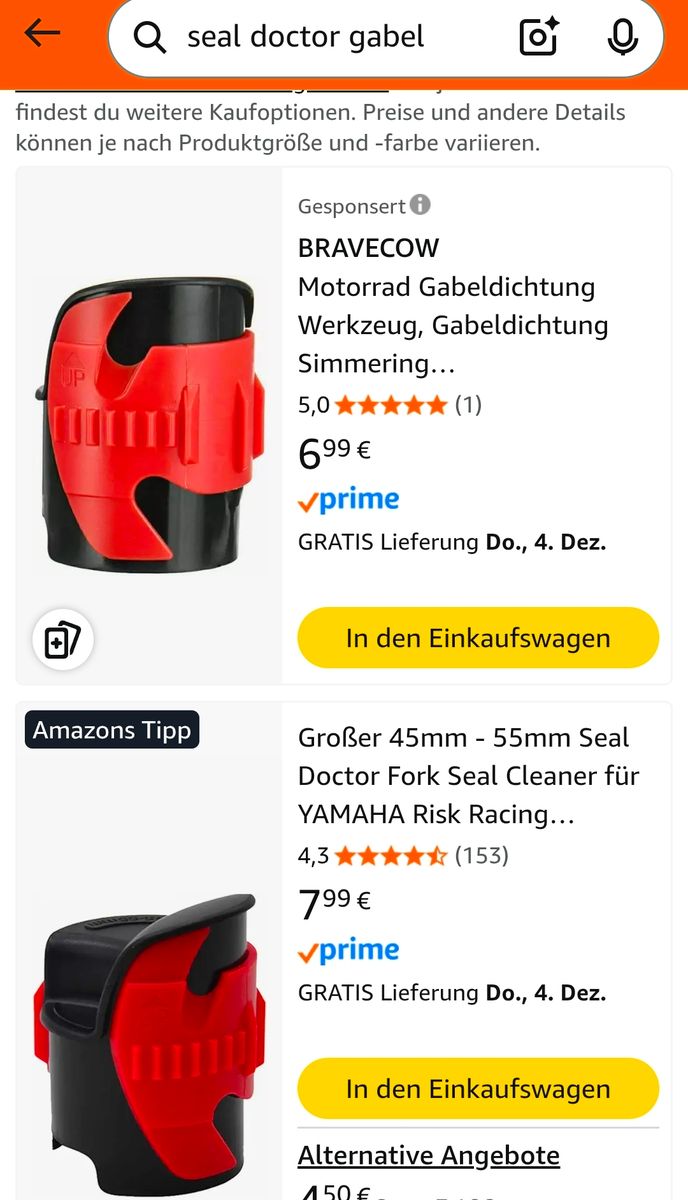Viewport: 688px width, 1200px height.
Task: Open camera lens search
Action: click(x=538, y=38)
